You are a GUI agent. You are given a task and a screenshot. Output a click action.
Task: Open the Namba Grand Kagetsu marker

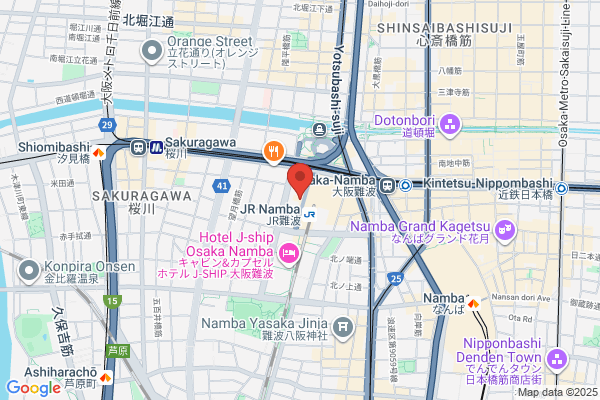pos(505,232)
